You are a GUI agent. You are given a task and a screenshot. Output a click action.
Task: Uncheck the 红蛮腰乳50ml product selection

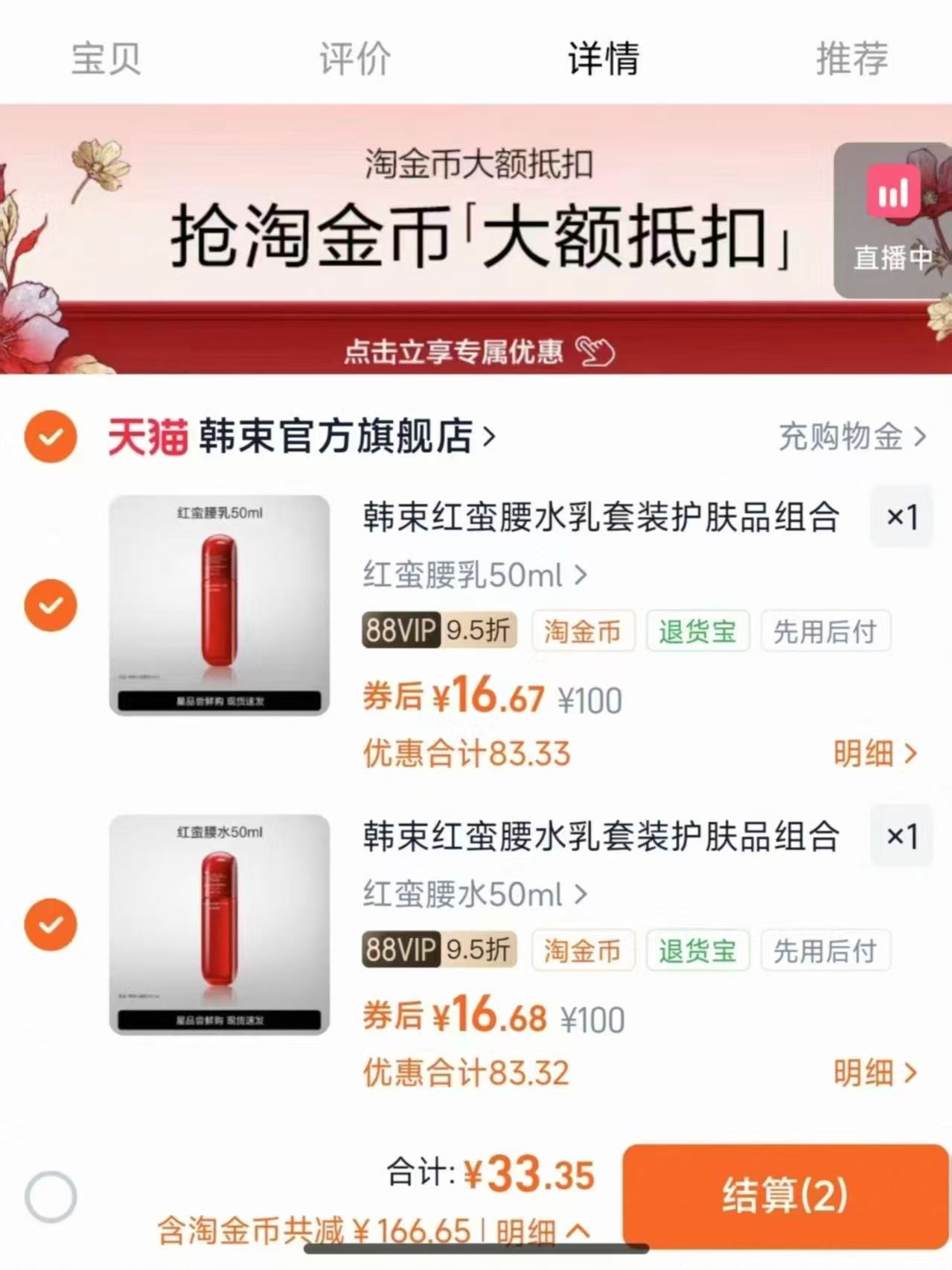pos(50,605)
